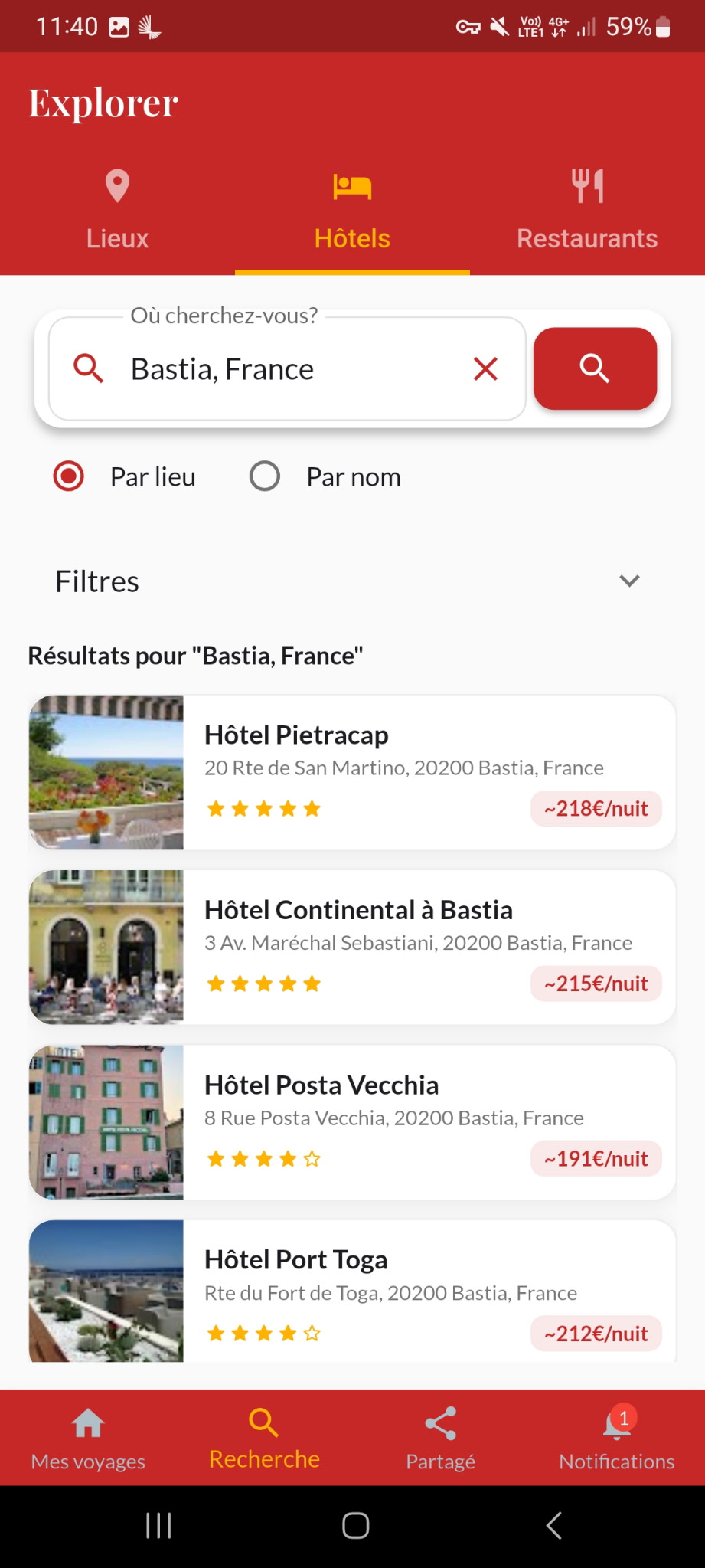Tap the ~191€/nuit price badge
Image resolution: width=705 pixels, height=1568 pixels.
point(596,1158)
